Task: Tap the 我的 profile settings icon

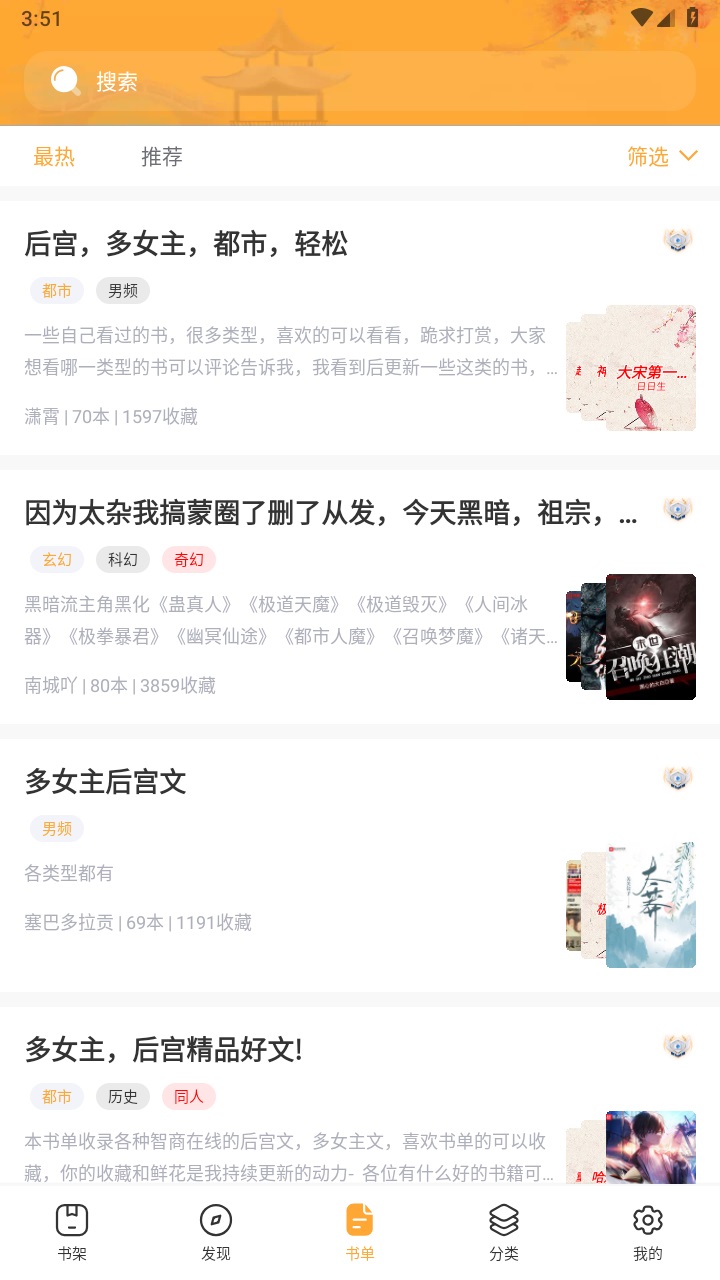Action: pos(647,1220)
